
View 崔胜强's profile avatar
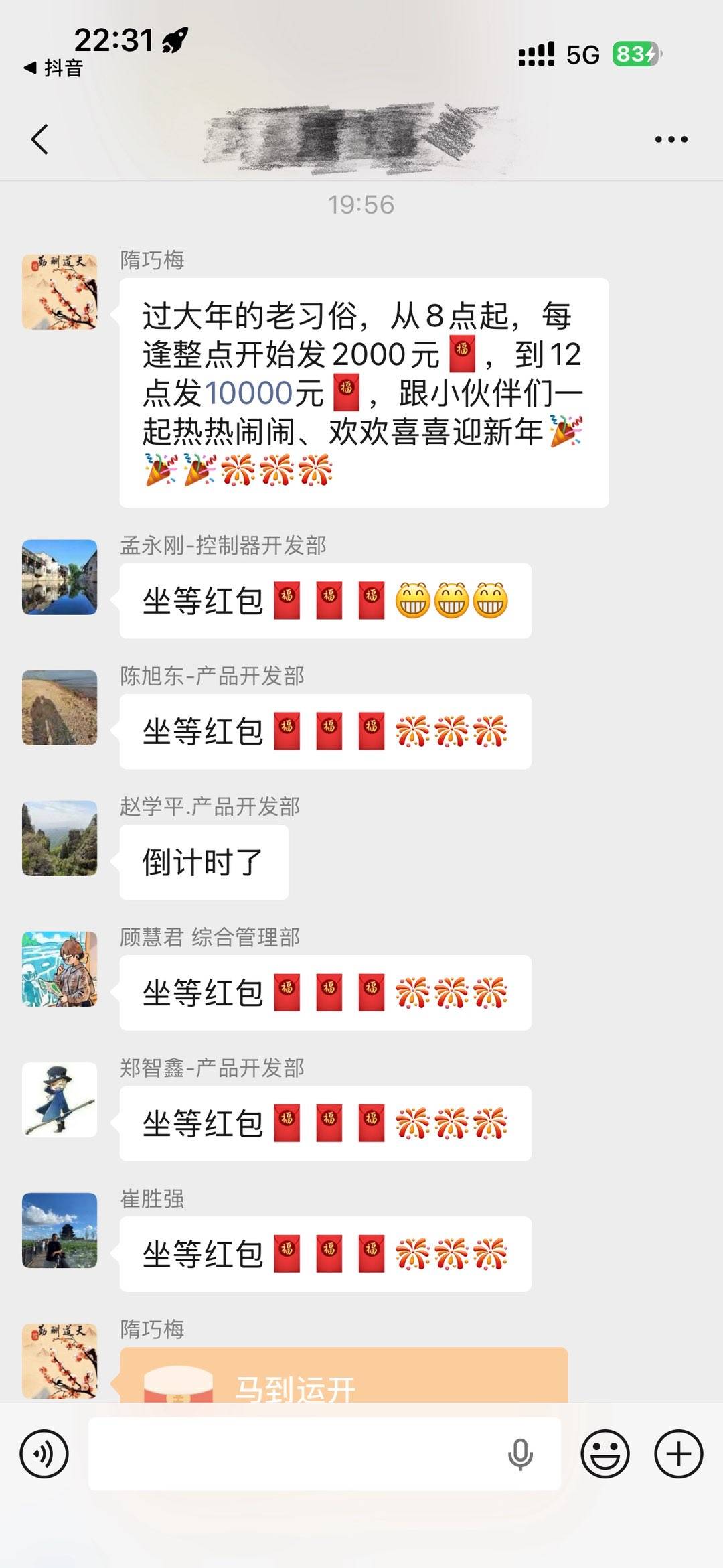(x=60, y=1230)
